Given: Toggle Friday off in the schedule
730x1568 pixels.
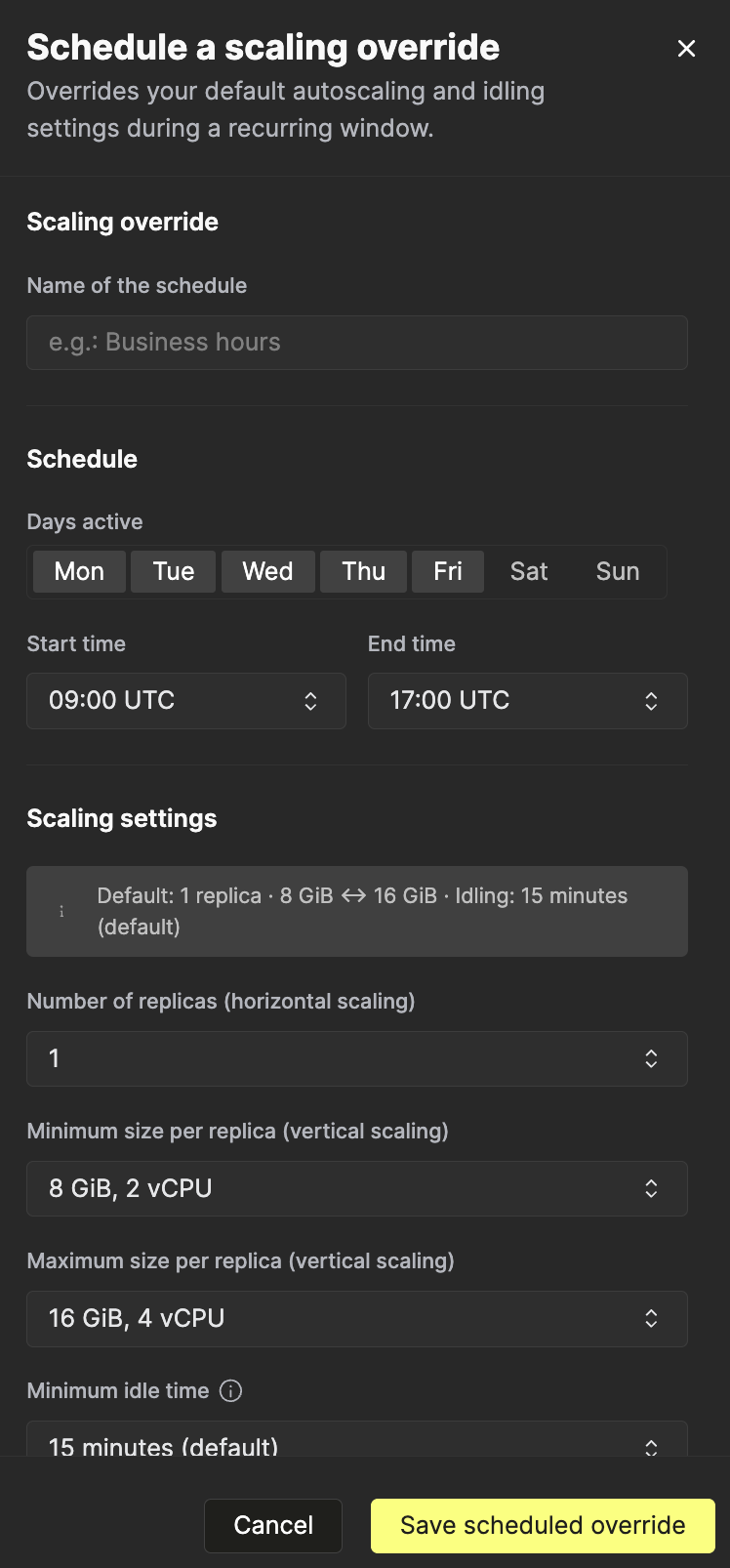Looking at the screenshot, I should (x=447, y=571).
